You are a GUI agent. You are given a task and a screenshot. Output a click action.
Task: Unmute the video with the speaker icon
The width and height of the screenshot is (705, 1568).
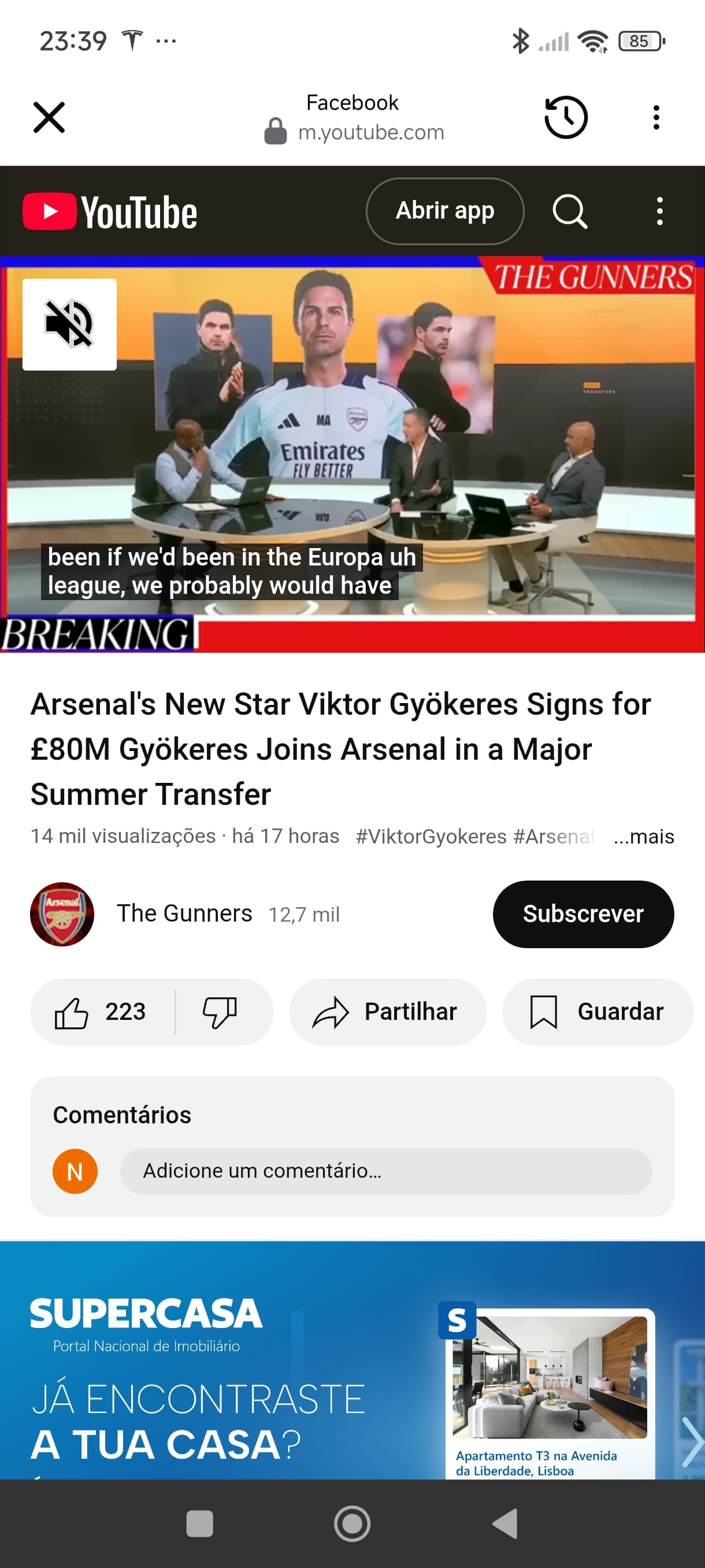(x=69, y=324)
